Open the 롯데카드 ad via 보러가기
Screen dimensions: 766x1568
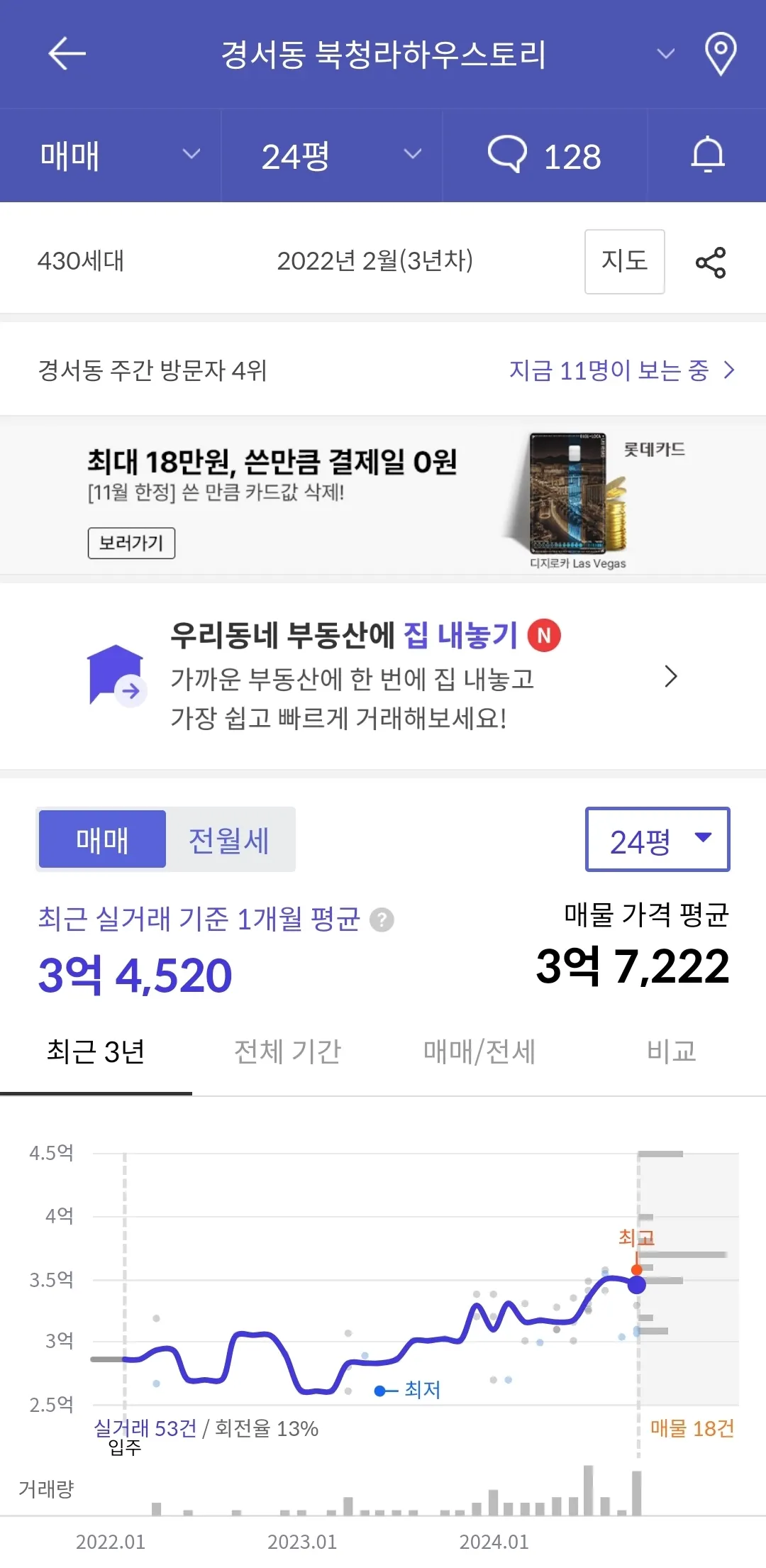point(131,543)
